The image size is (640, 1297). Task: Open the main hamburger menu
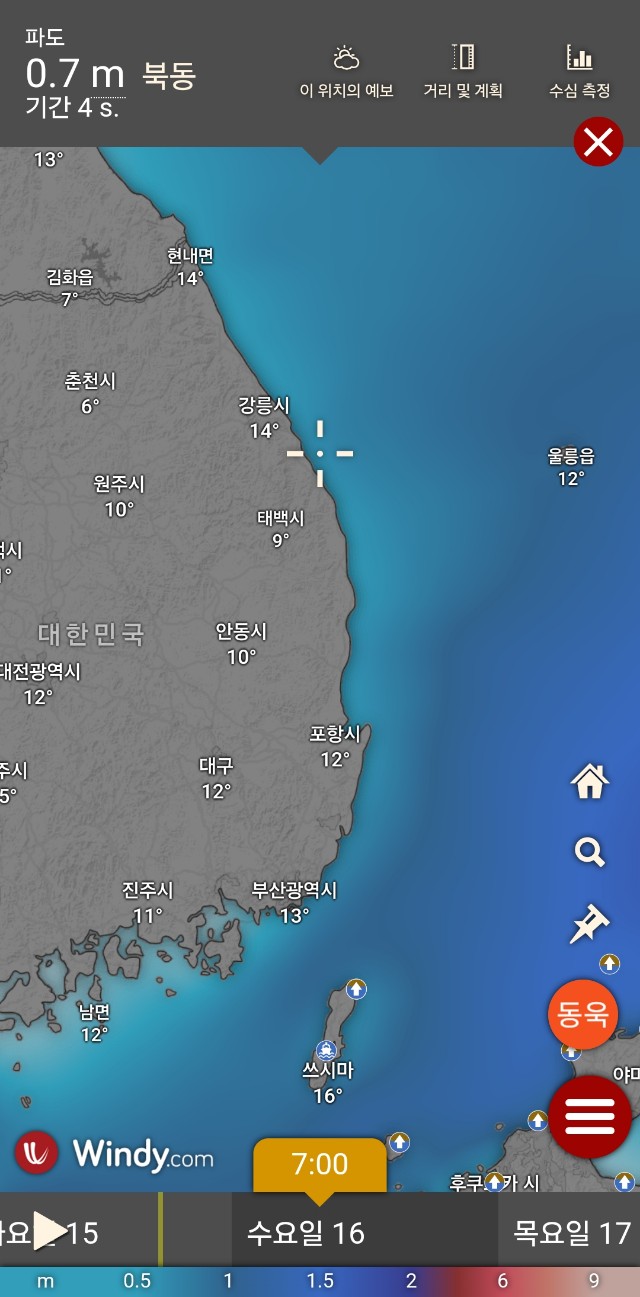tap(590, 1116)
